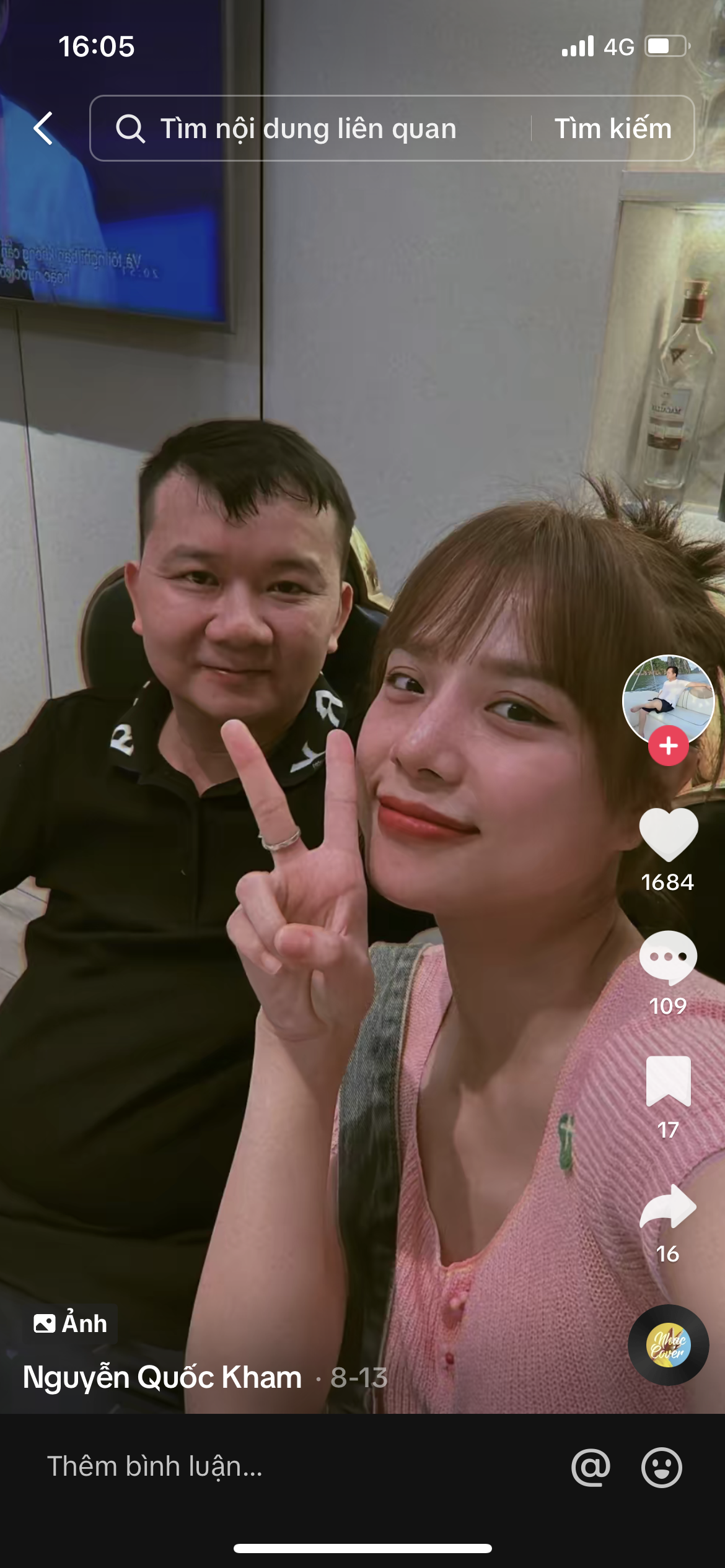Tap the Tìm kiếm search button

612,129
